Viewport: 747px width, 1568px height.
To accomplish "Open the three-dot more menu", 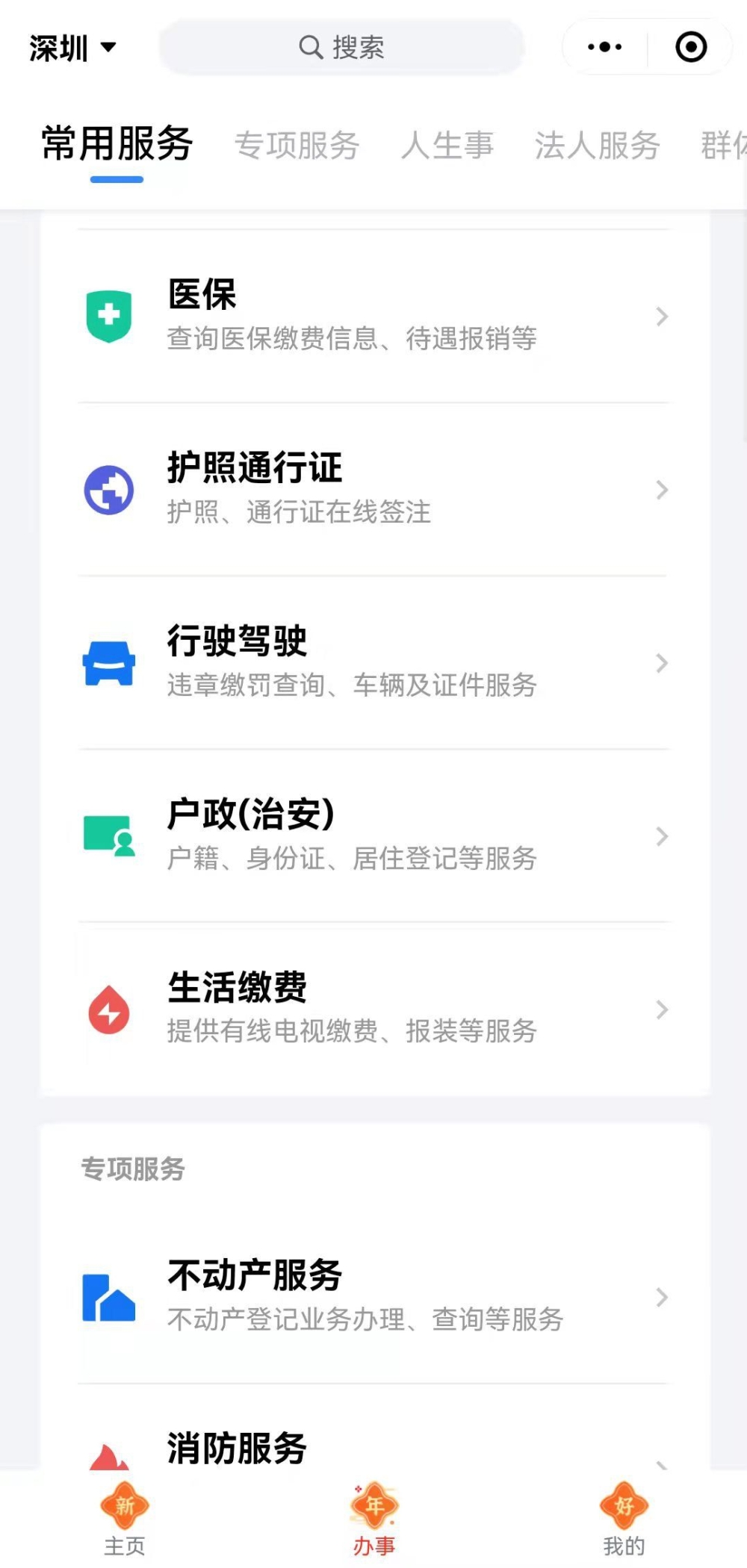I will (604, 47).
